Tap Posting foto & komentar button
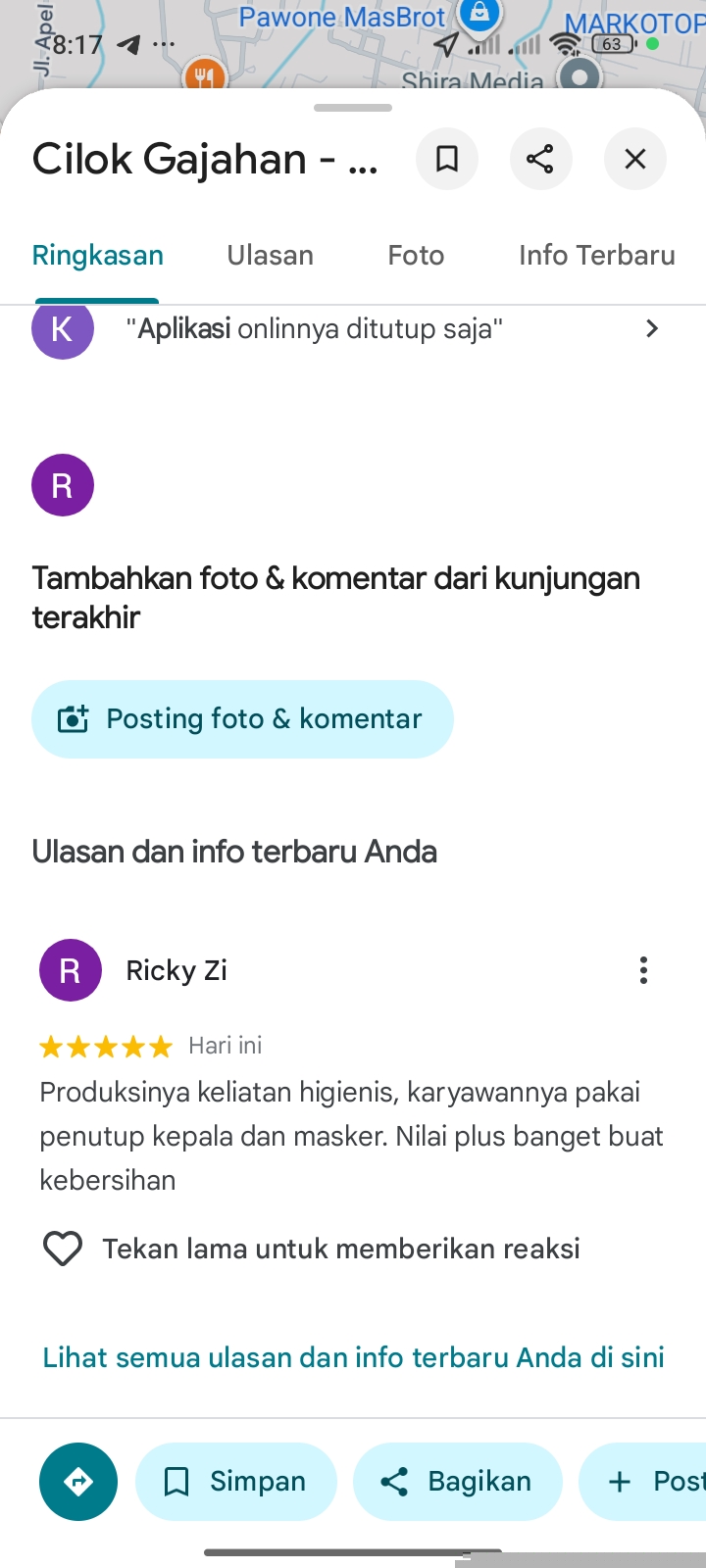This screenshot has height=1568, width=706. coord(242,719)
